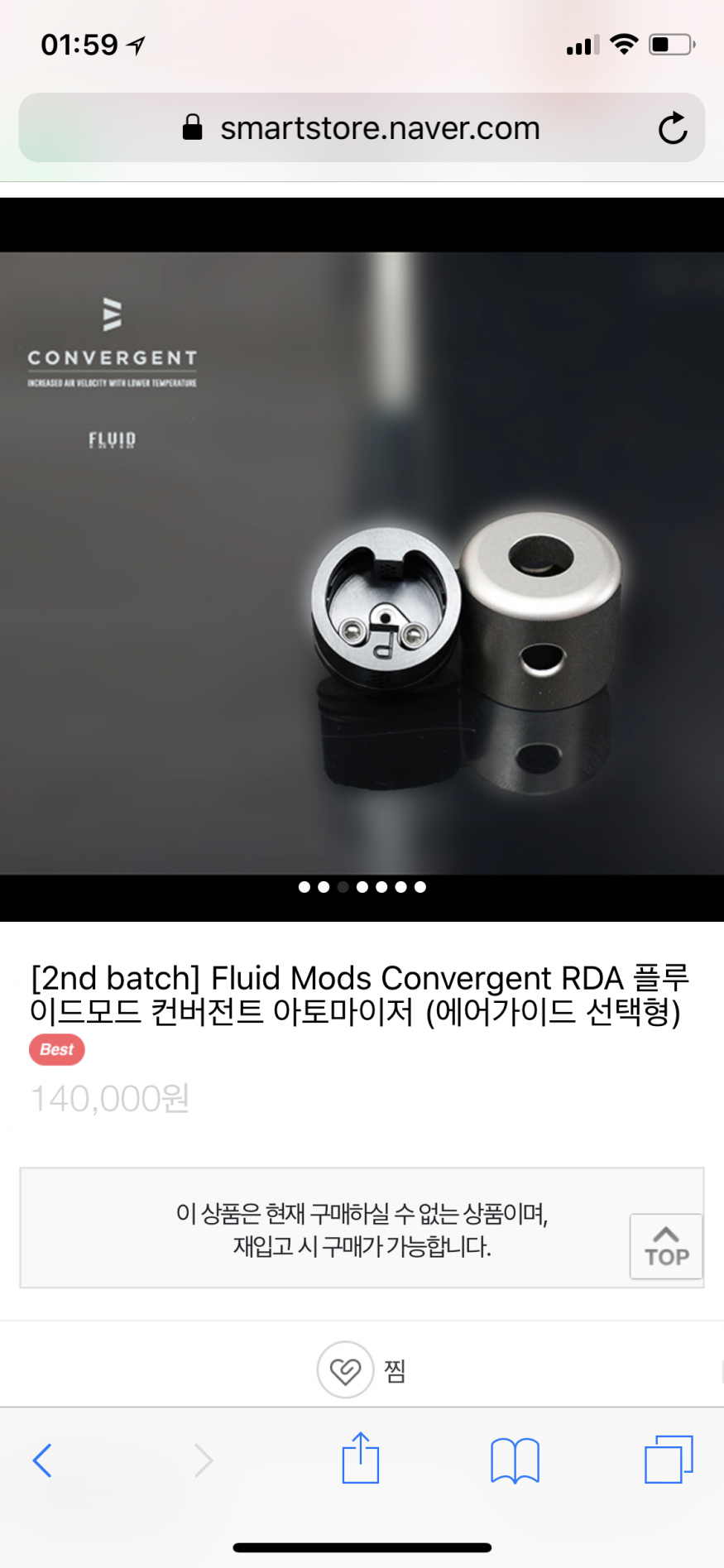This screenshot has height=1568, width=724.
Task: Open Safari bookmarks
Action: pyautogui.click(x=515, y=1460)
